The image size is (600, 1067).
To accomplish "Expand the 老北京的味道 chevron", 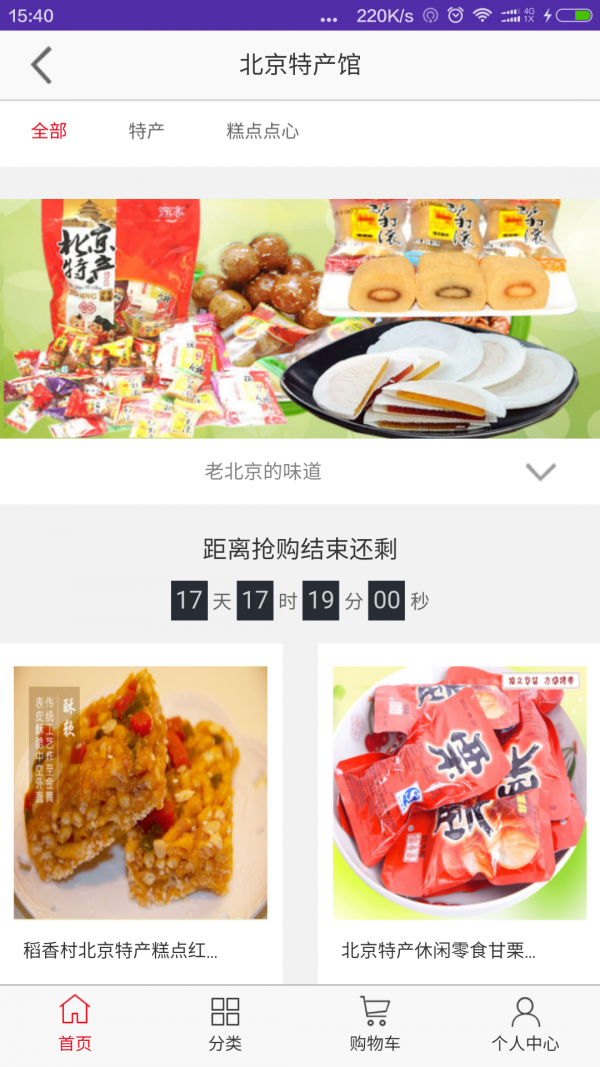I will click(540, 471).
